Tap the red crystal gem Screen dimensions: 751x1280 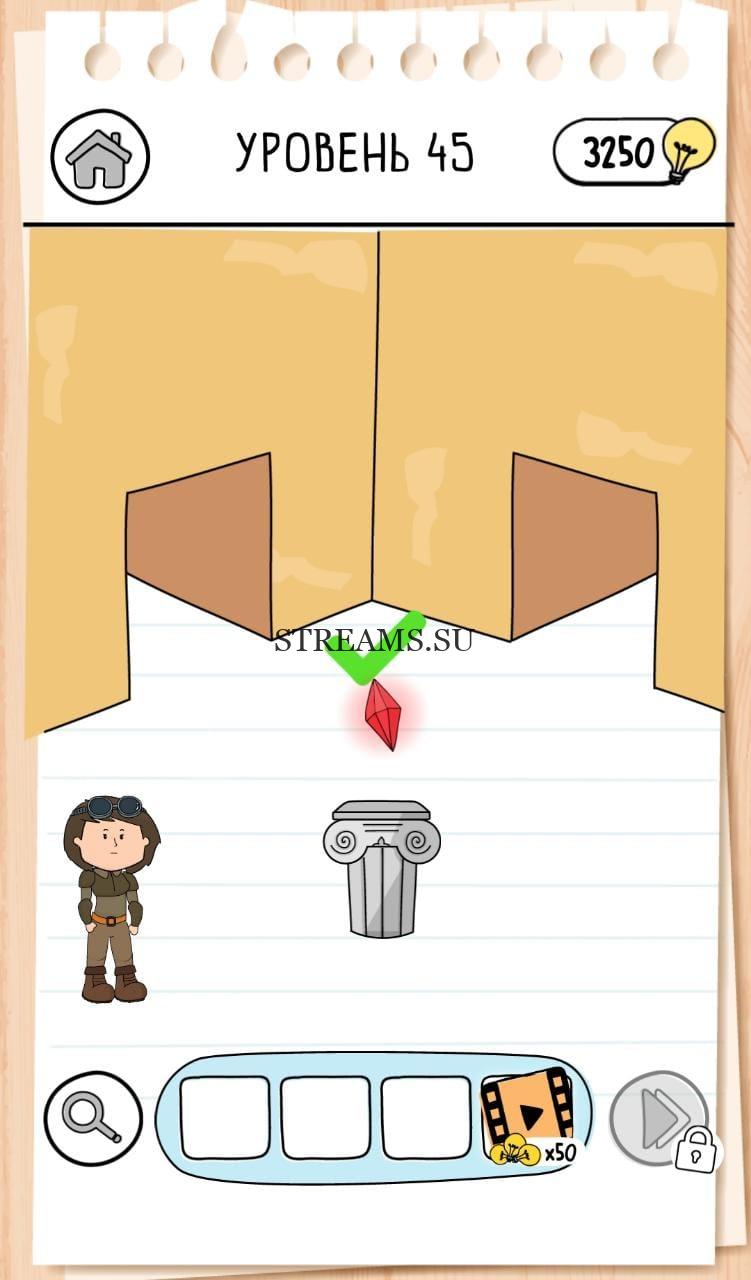coord(383,714)
